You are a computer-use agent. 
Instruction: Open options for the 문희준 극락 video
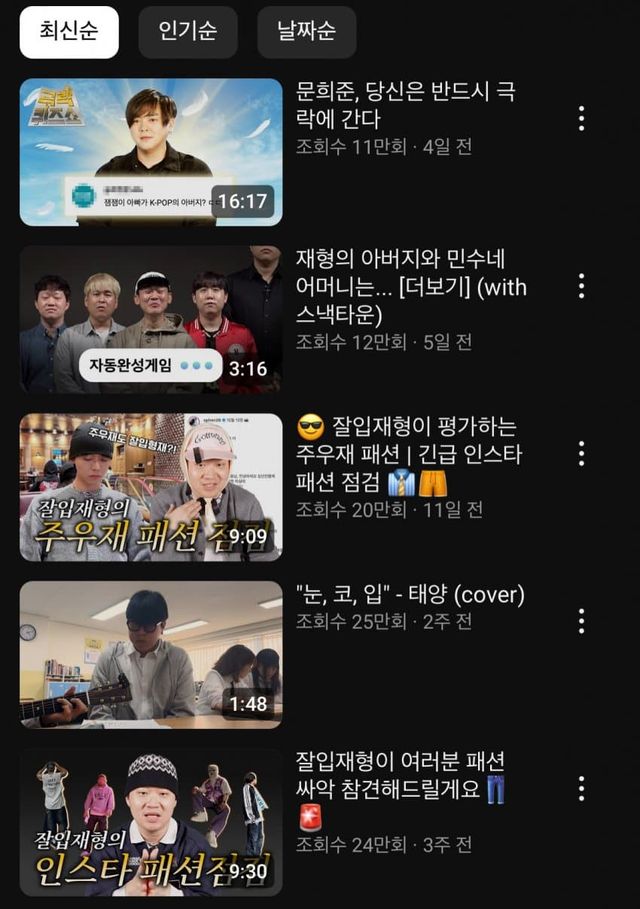pyautogui.click(x=581, y=118)
